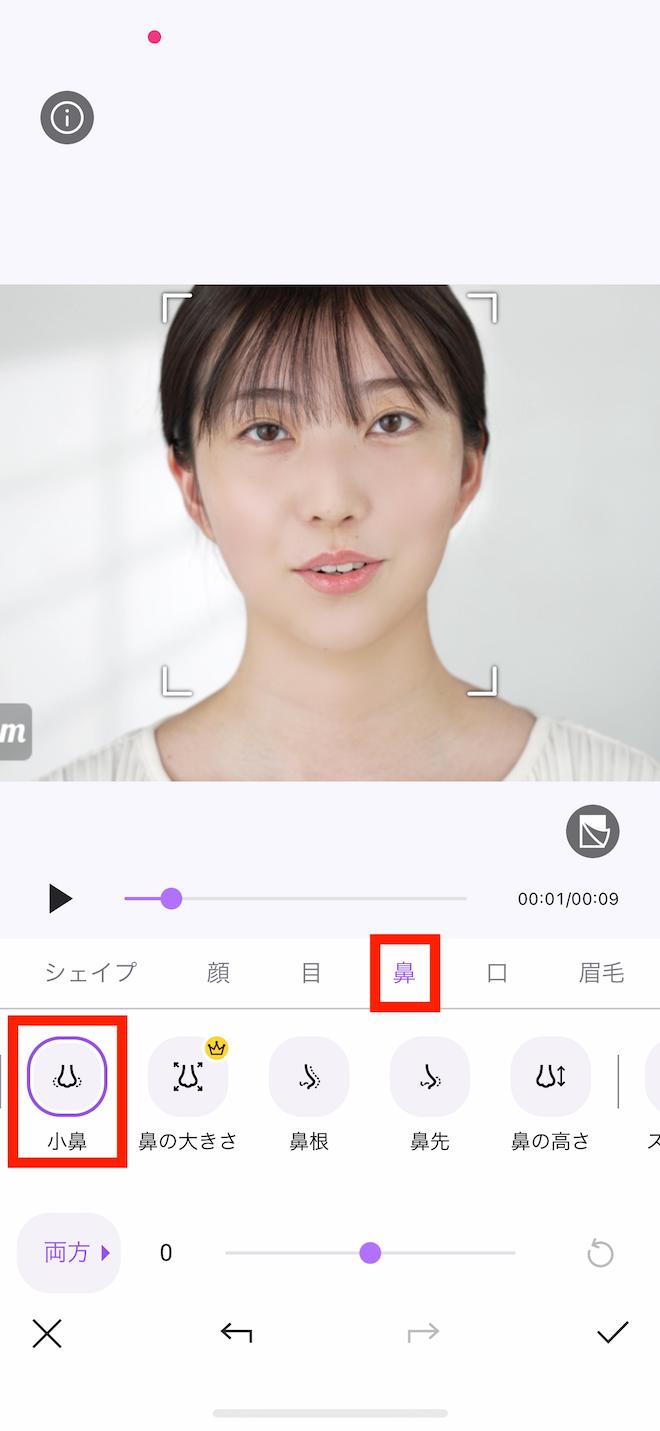This screenshot has width=660, height=1431.
Task: Choose the 鼻の大きさ premium option
Action: tap(188, 1077)
